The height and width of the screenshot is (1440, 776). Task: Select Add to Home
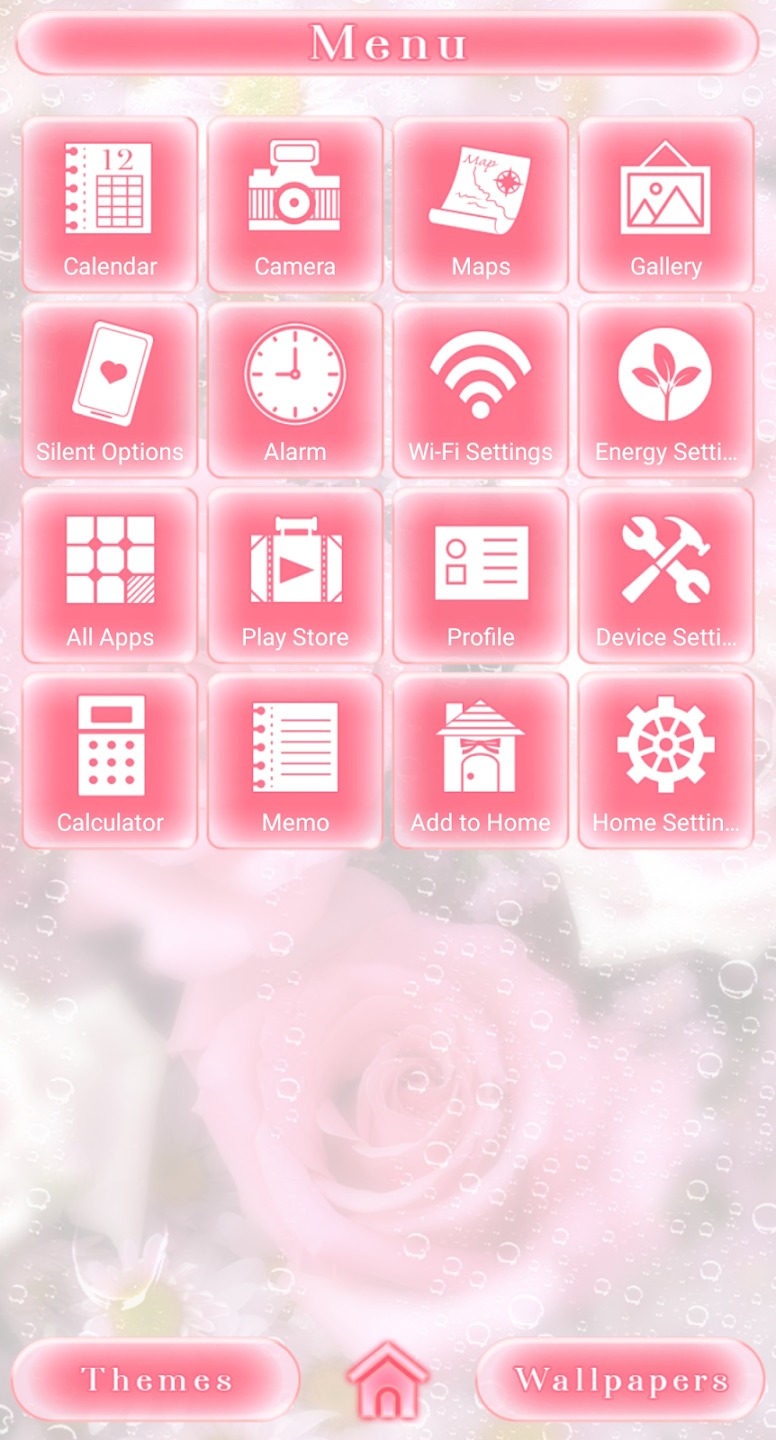tap(481, 761)
